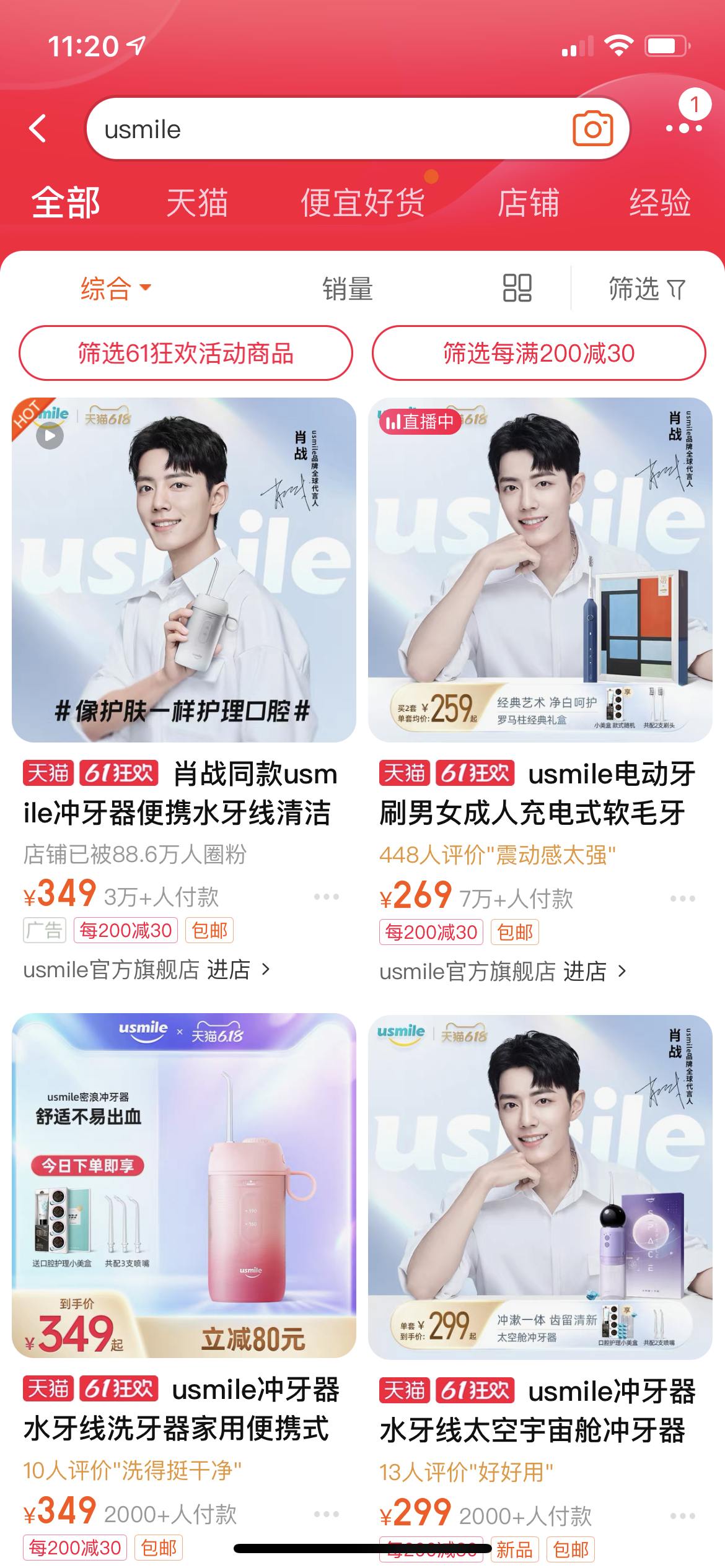Open more options for the ¥349 肖战同款 item
The height and width of the screenshot is (1568, 725).
click(326, 897)
